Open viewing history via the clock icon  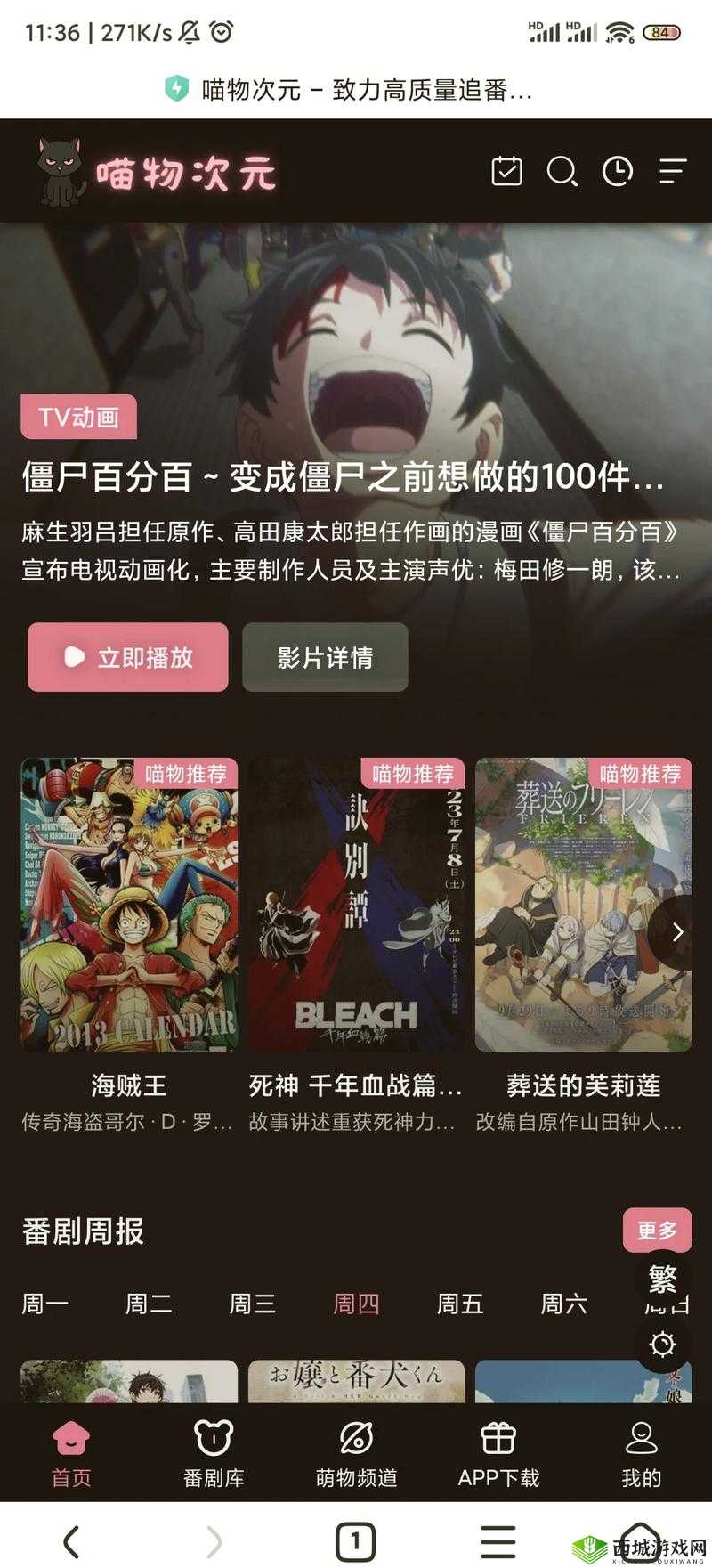click(615, 171)
